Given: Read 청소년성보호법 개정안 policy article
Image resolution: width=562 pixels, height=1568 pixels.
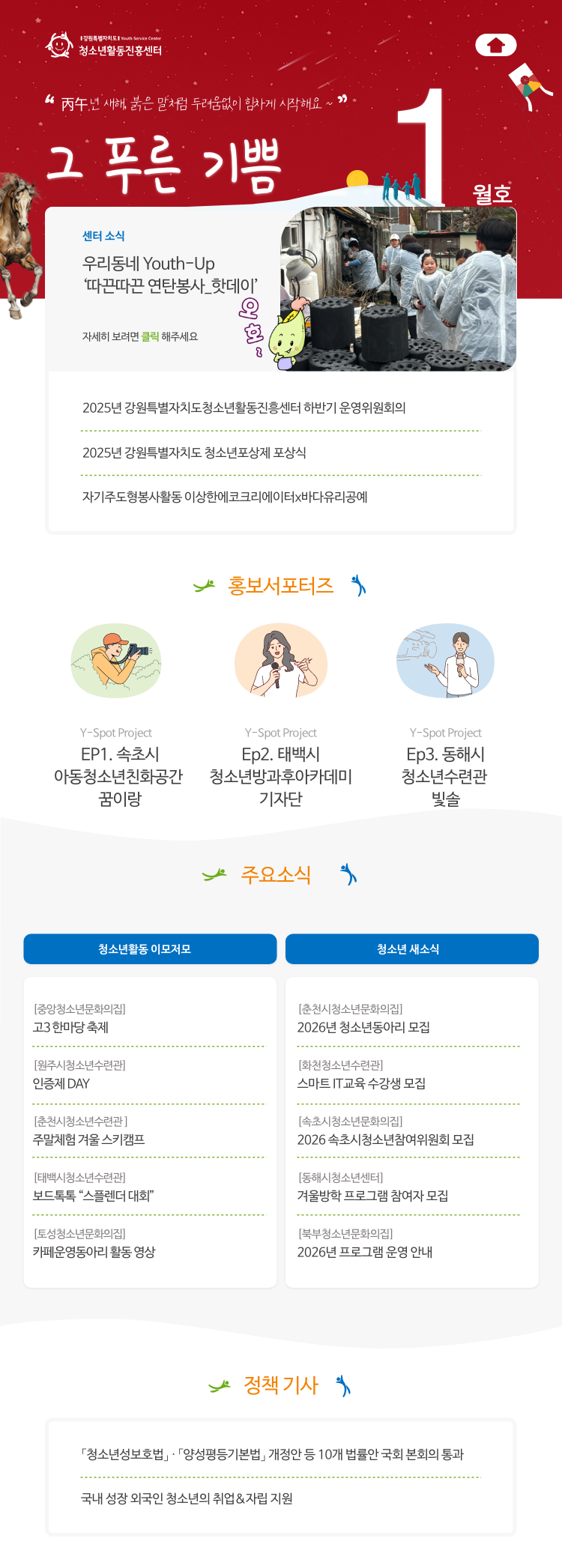Looking at the screenshot, I should [272, 1454].
